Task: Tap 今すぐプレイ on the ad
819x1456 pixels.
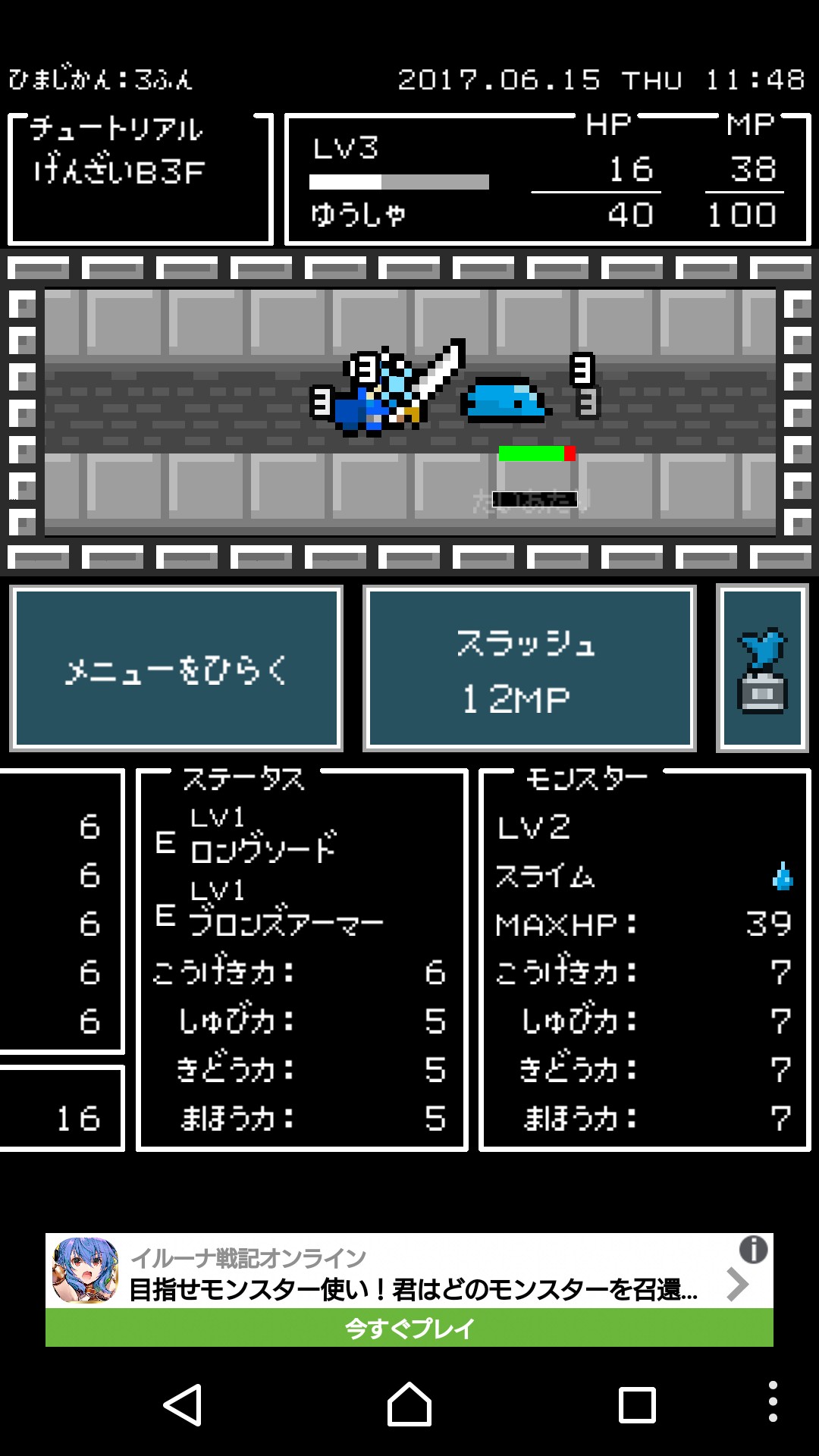Action: [409, 1328]
